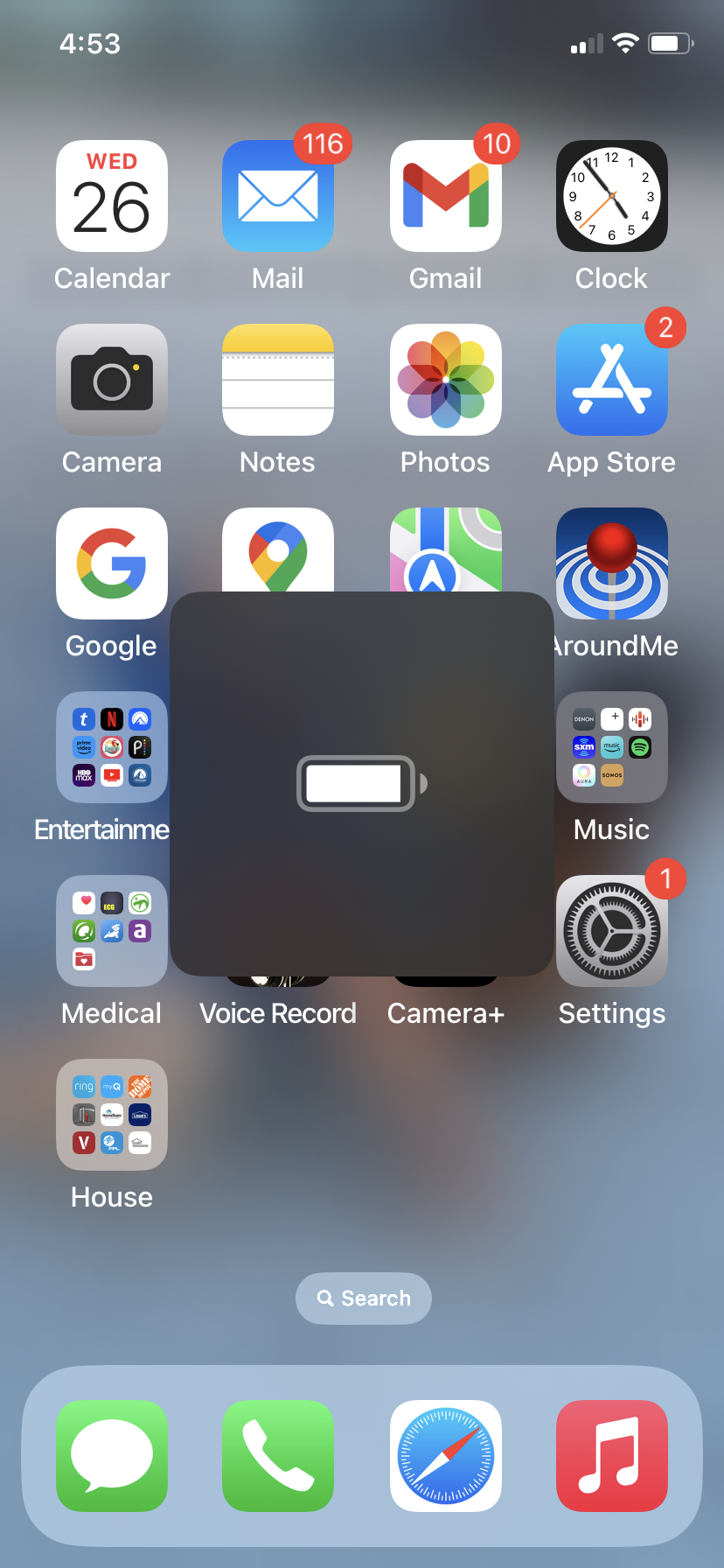Open Messages from the dock
Screen dimensions: 724x1568
coord(112,1456)
